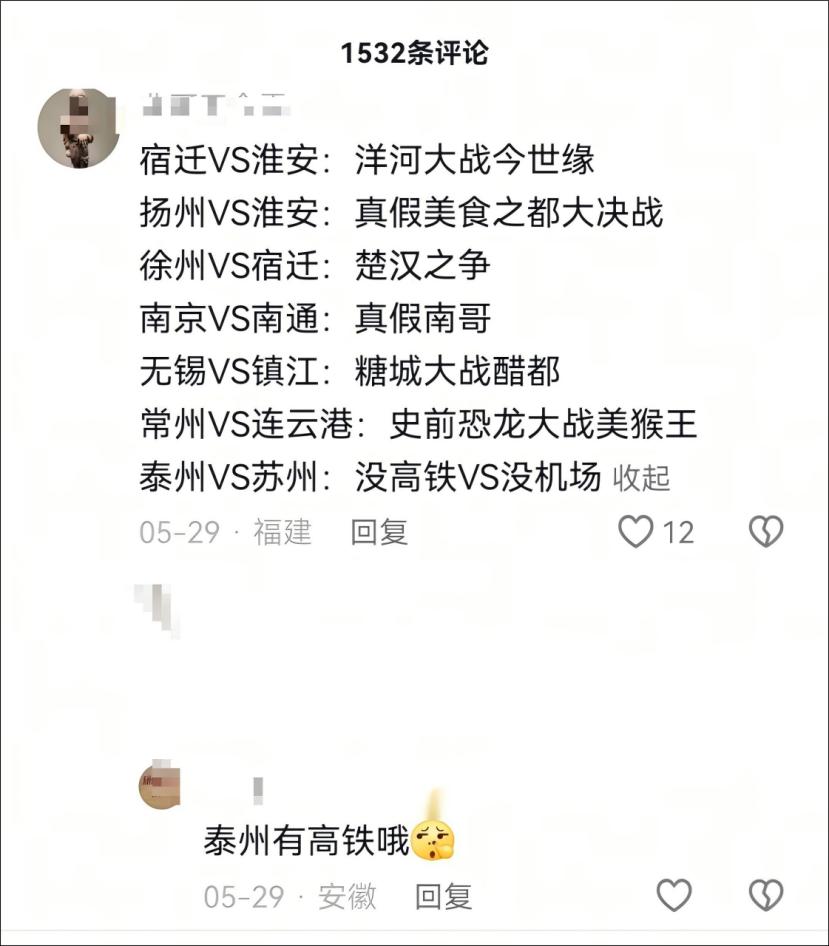Collapse the long comment via 收起
The width and height of the screenshot is (829, 946).
pos(641,478)
